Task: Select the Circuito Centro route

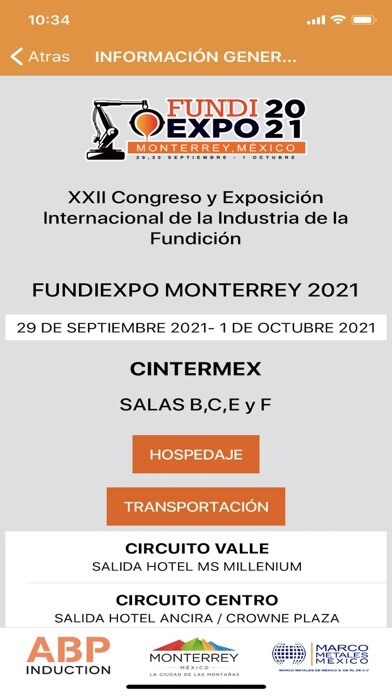Action: [196, 605]
